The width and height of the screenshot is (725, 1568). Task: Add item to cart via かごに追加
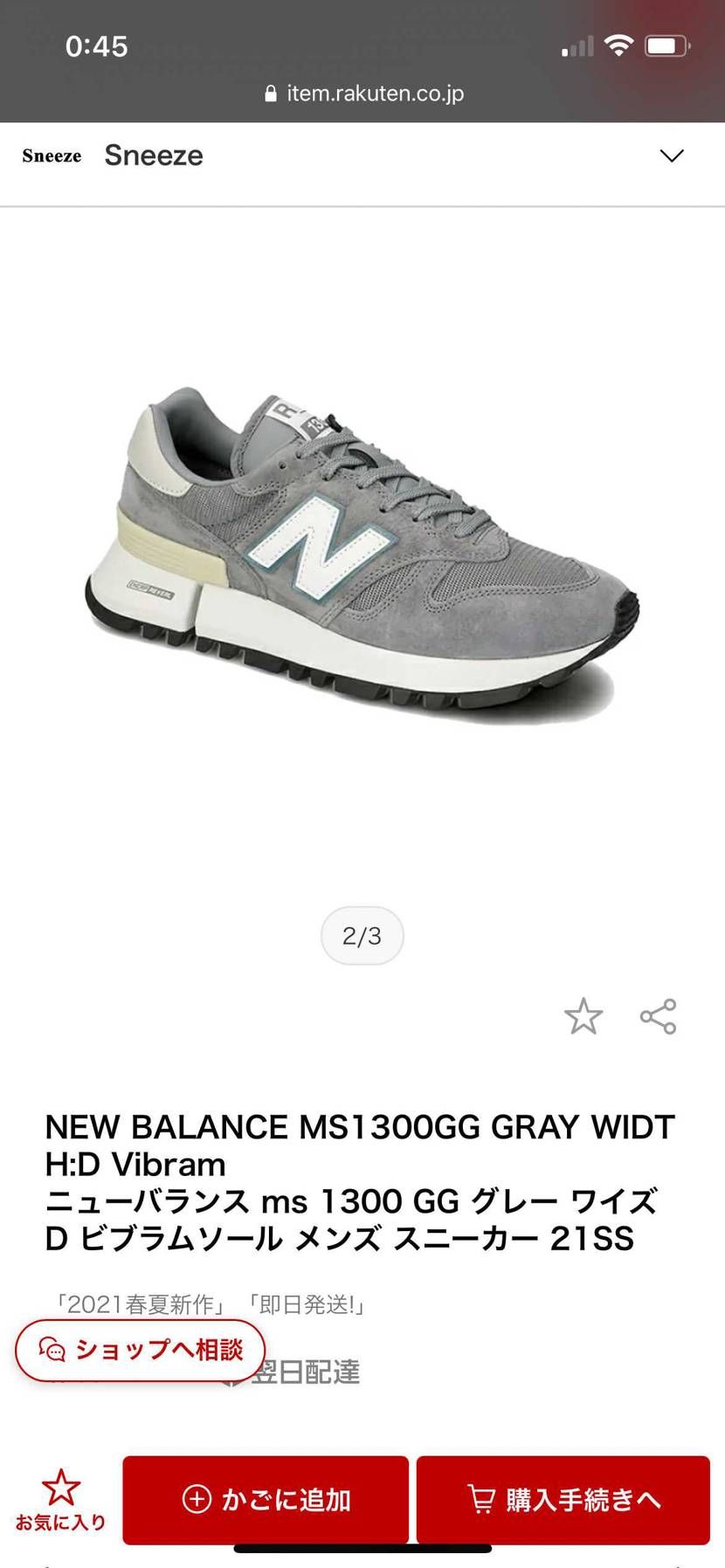pos(266,1499)
